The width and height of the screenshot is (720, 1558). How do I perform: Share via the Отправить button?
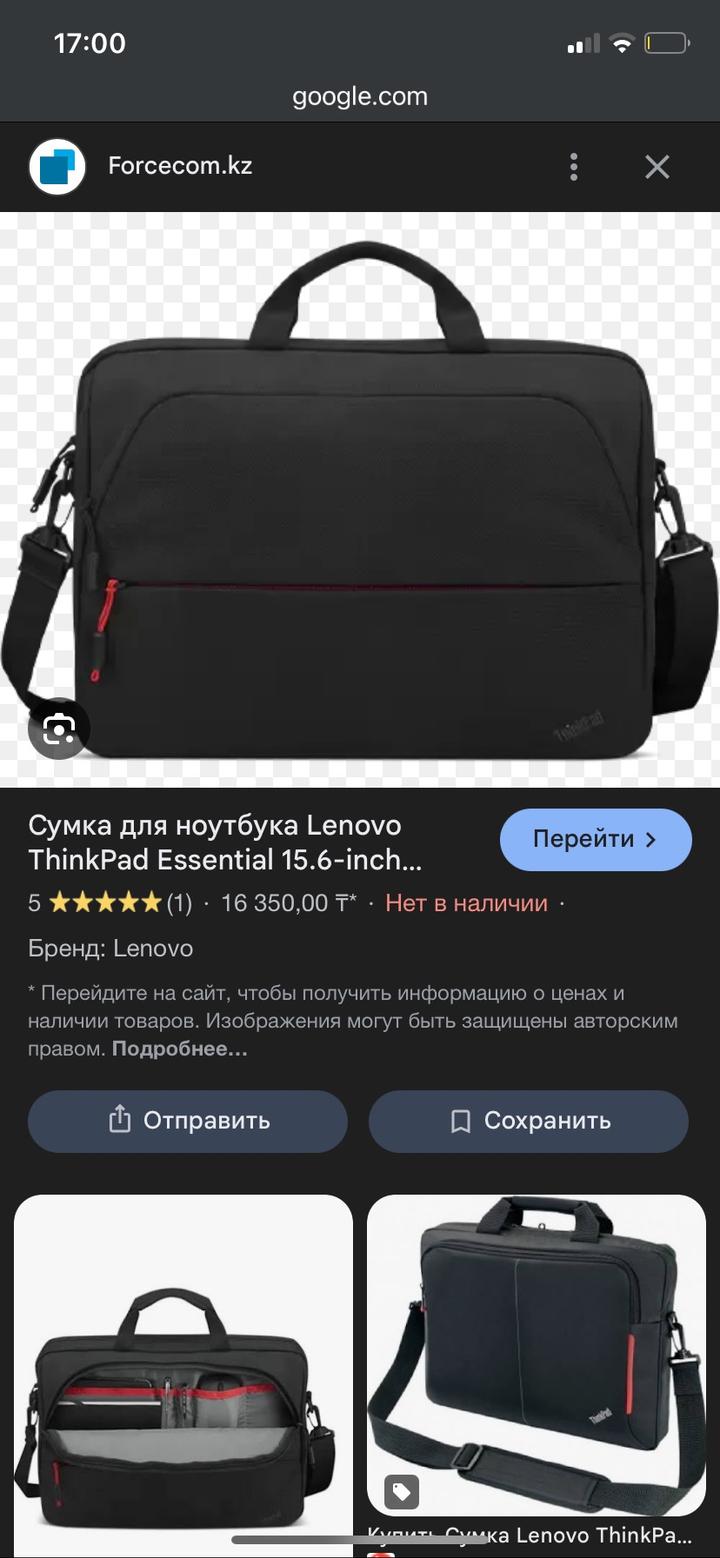[x=188, y=1121]
